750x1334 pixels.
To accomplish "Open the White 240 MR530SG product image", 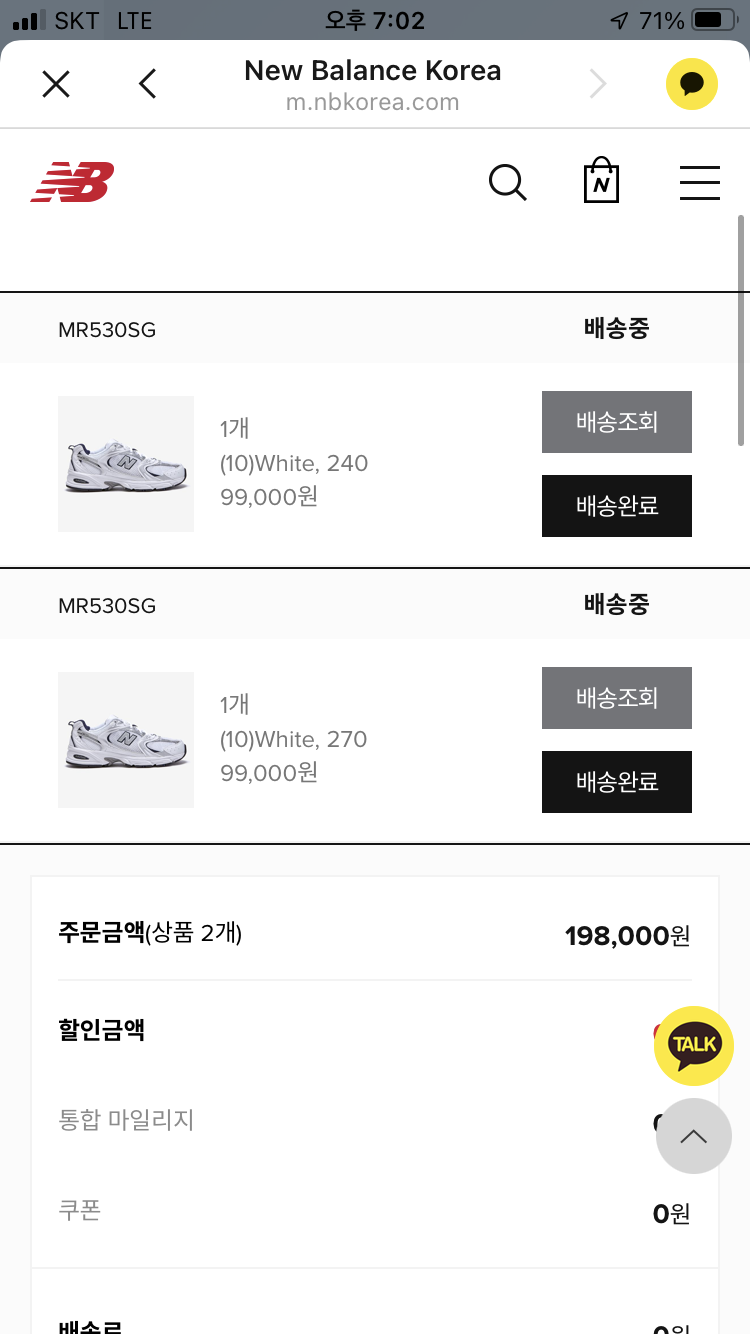I will pos(126,464).
